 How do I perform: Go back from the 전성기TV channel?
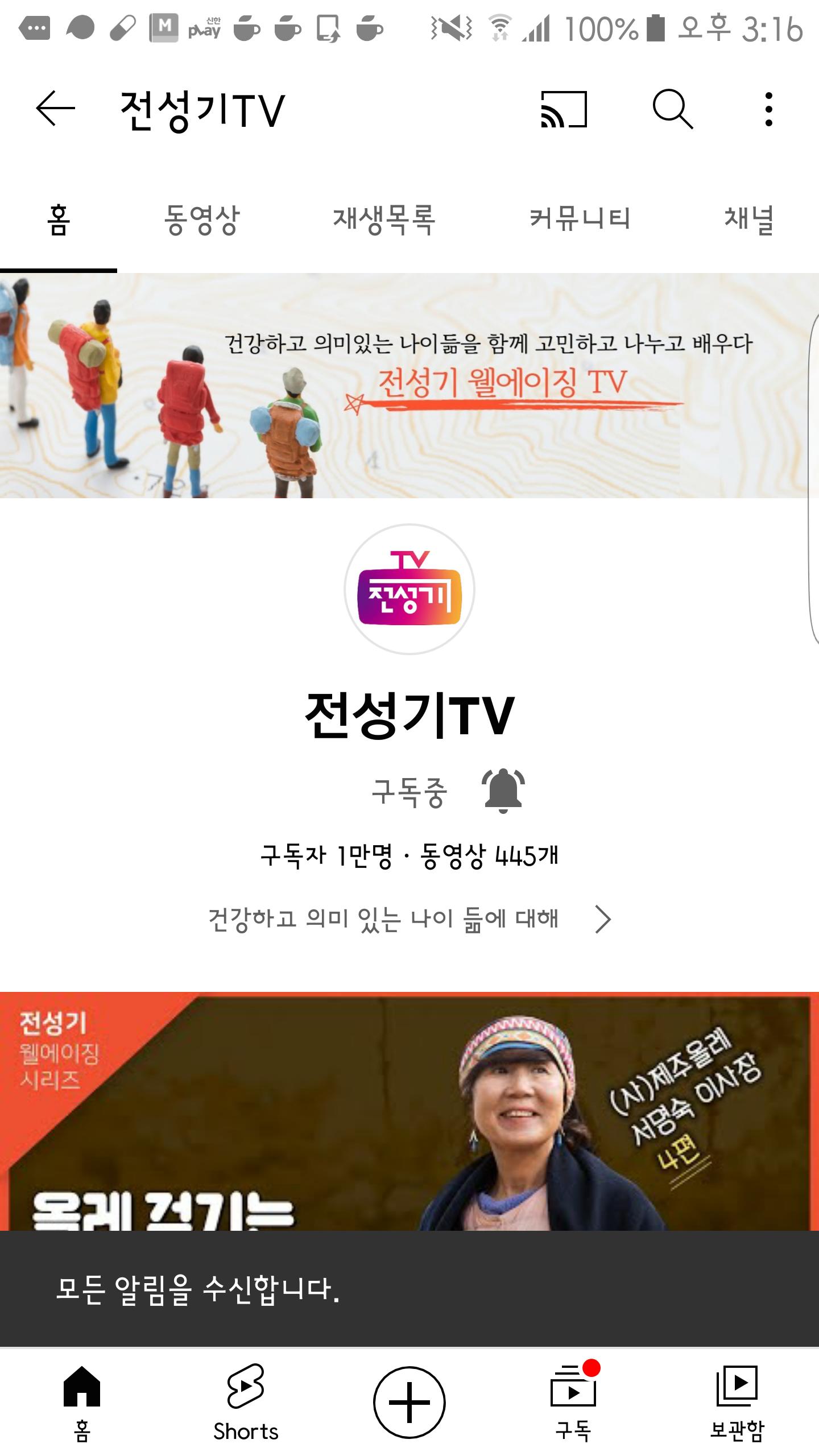pyautogui.click(x=55, y=109)
